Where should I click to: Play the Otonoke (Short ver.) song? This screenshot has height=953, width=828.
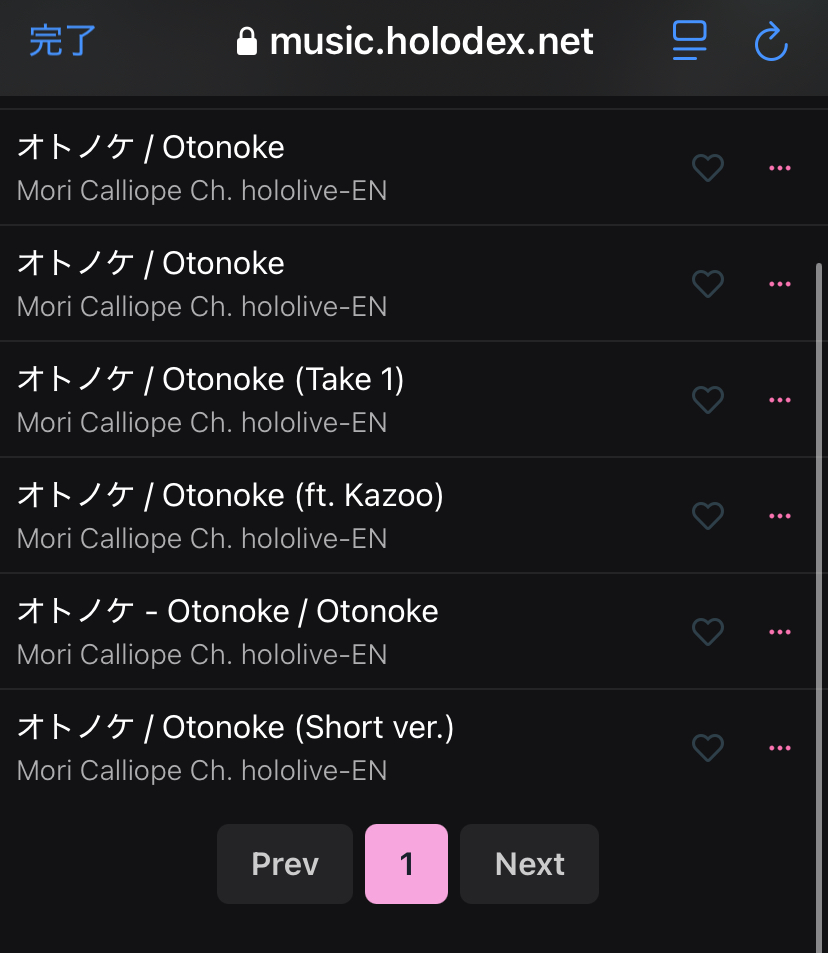click(235, 729)
